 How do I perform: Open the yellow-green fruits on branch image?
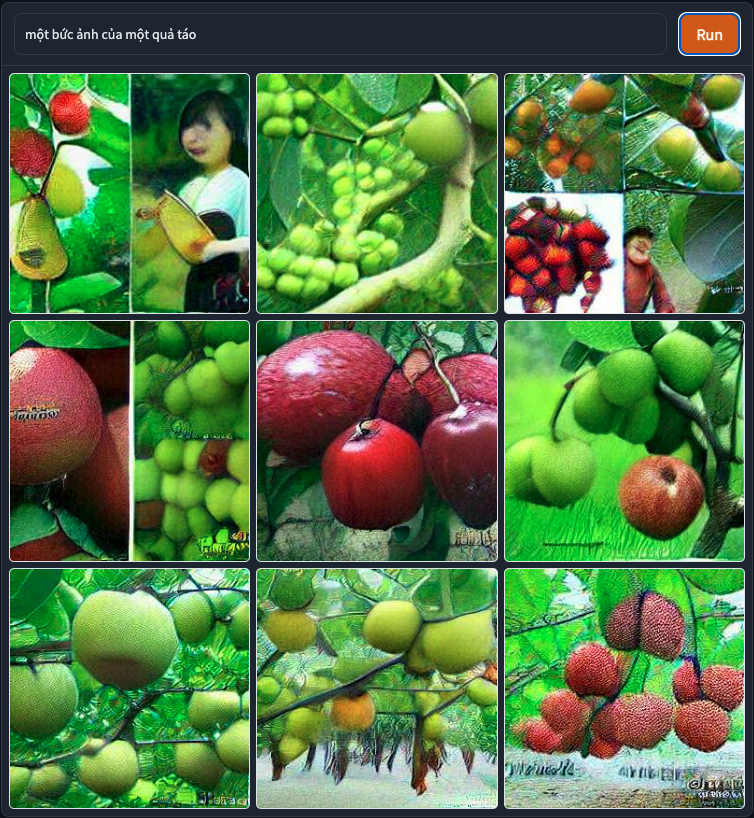(377, 688)
